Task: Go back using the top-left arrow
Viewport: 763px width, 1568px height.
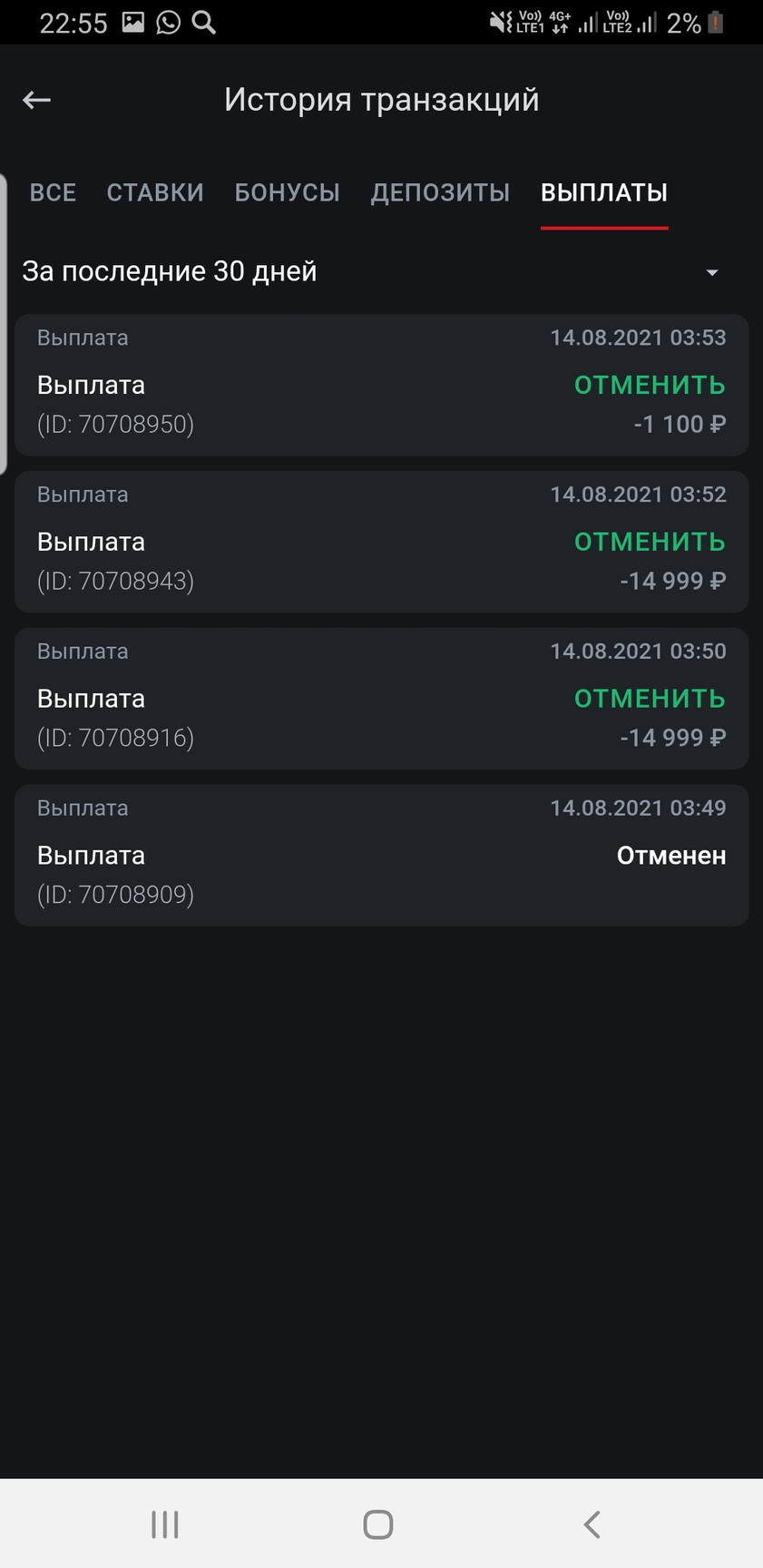Action: click(x=36, y=100)
